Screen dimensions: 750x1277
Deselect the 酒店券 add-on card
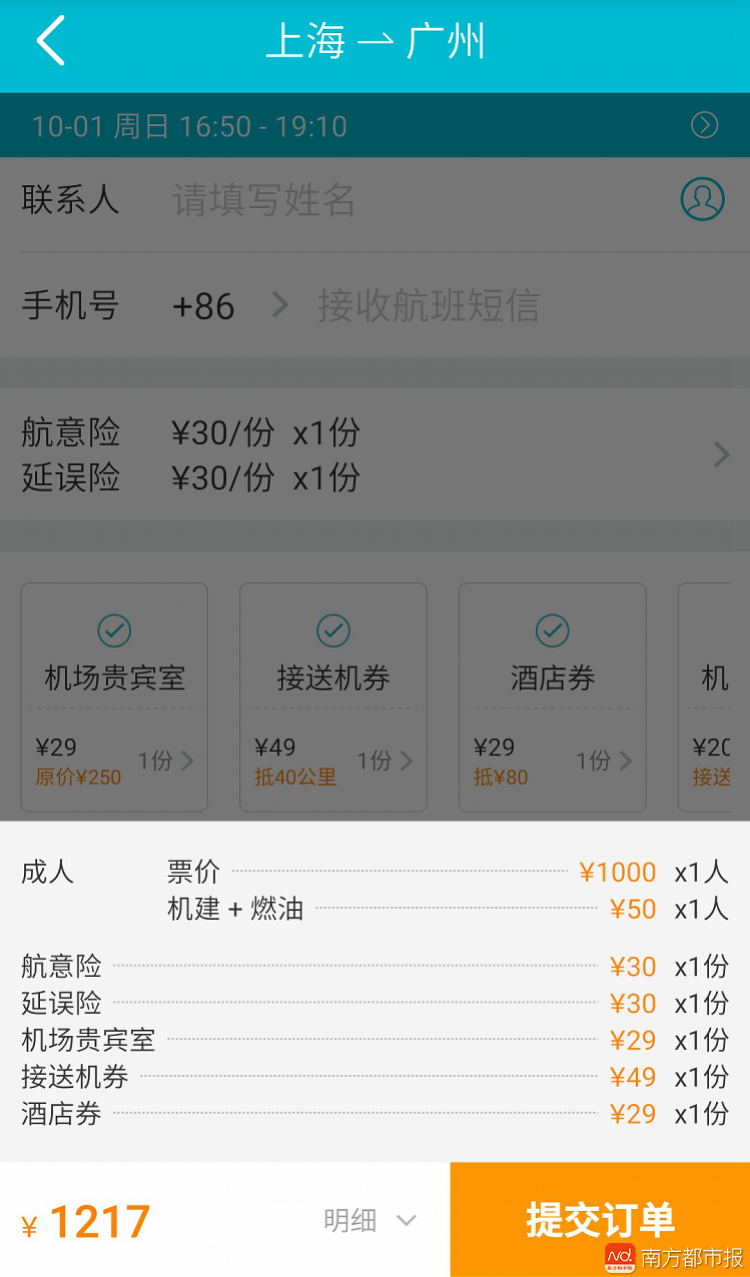tap(552, 631)
